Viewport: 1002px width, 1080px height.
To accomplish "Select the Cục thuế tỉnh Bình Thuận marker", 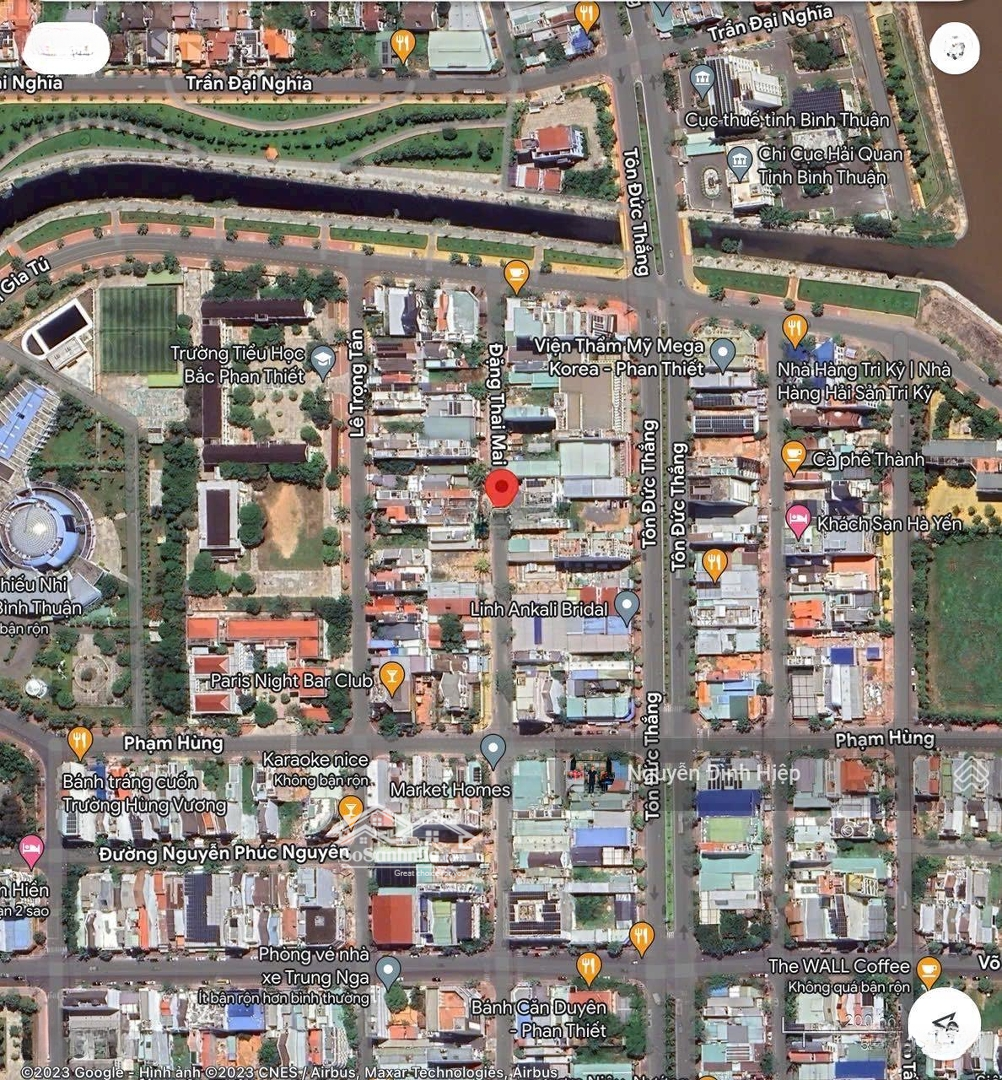I will pyautogui.click(x=703, y=77).
